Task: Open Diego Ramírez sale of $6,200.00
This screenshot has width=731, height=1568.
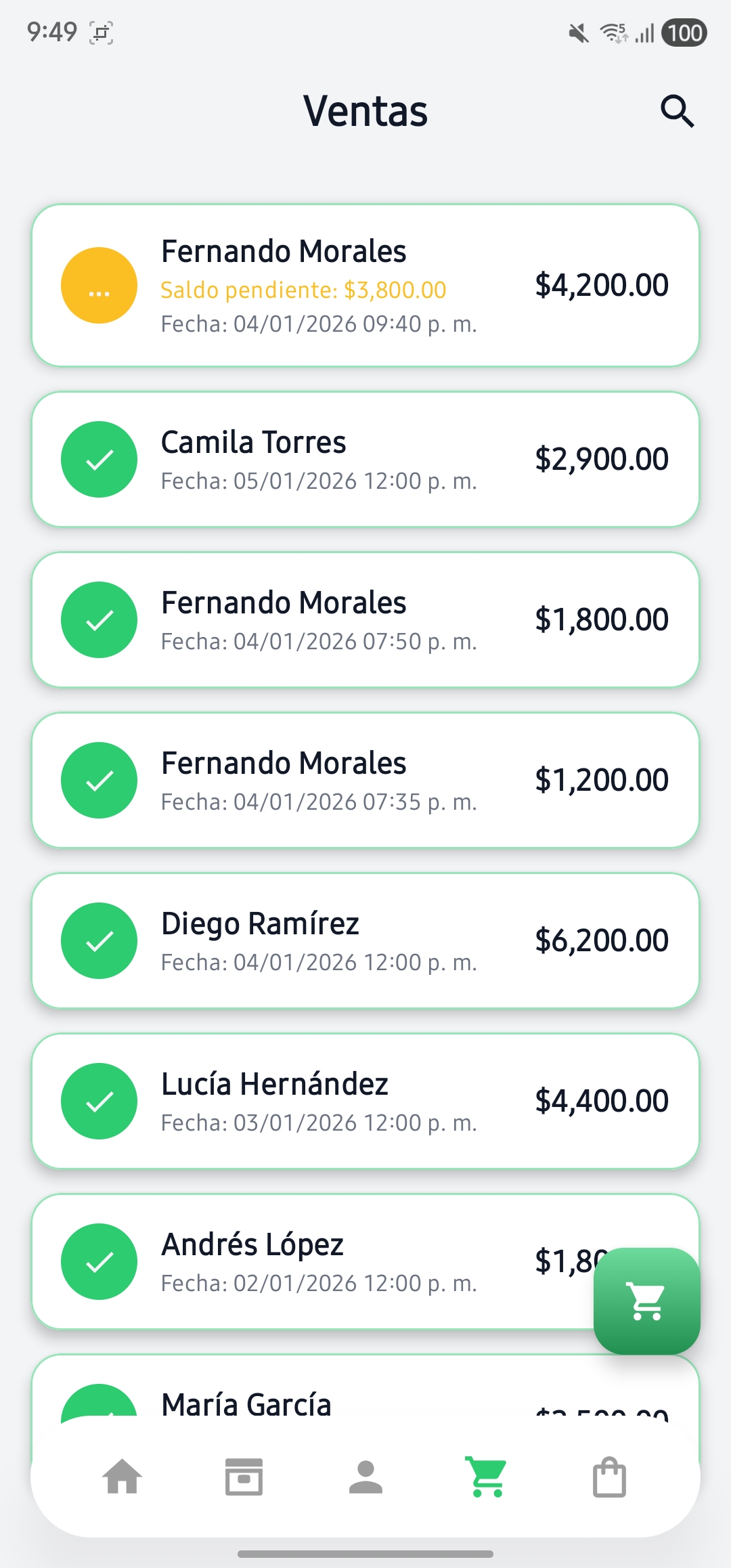Action: click(x=365, y=941)
